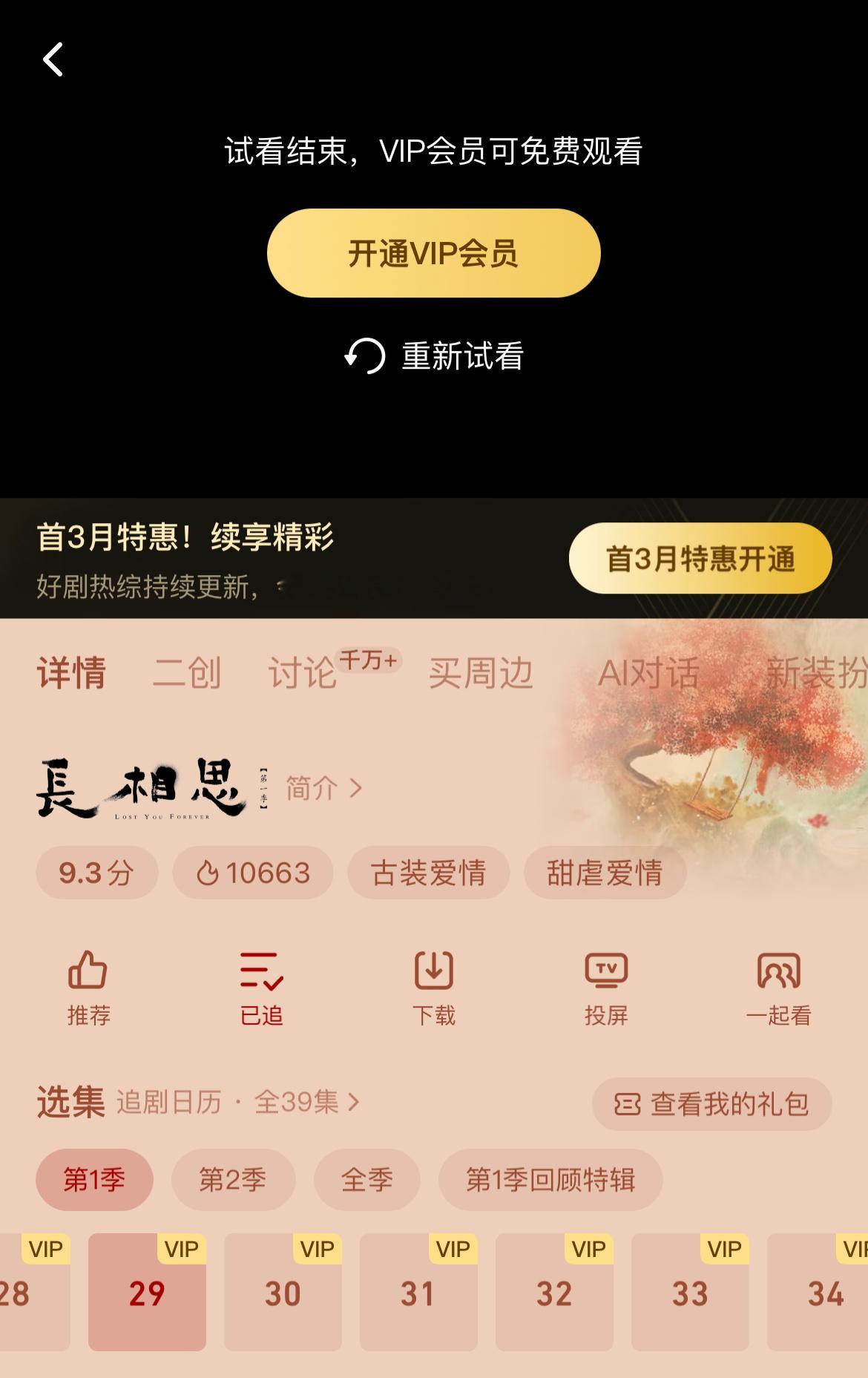The image size is (868, 1378).
Task: Select the 投屏 screen-cast icon
Action: point(606,971)
